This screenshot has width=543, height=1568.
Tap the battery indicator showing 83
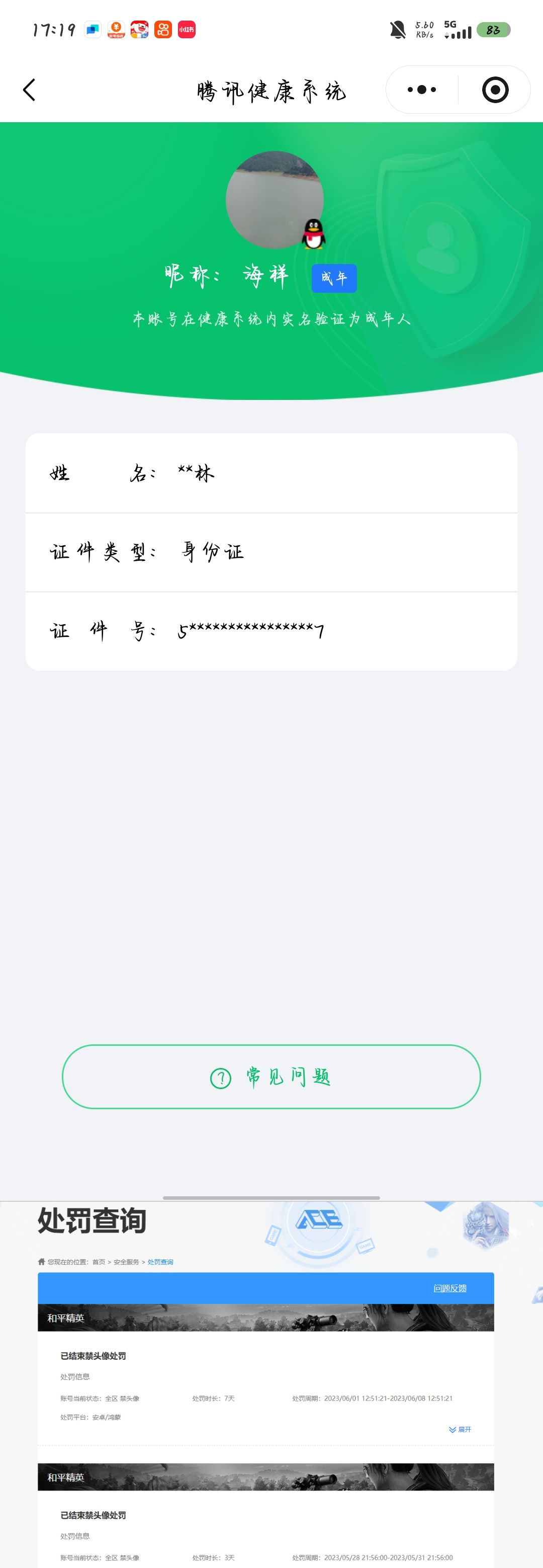pos(494,29)
